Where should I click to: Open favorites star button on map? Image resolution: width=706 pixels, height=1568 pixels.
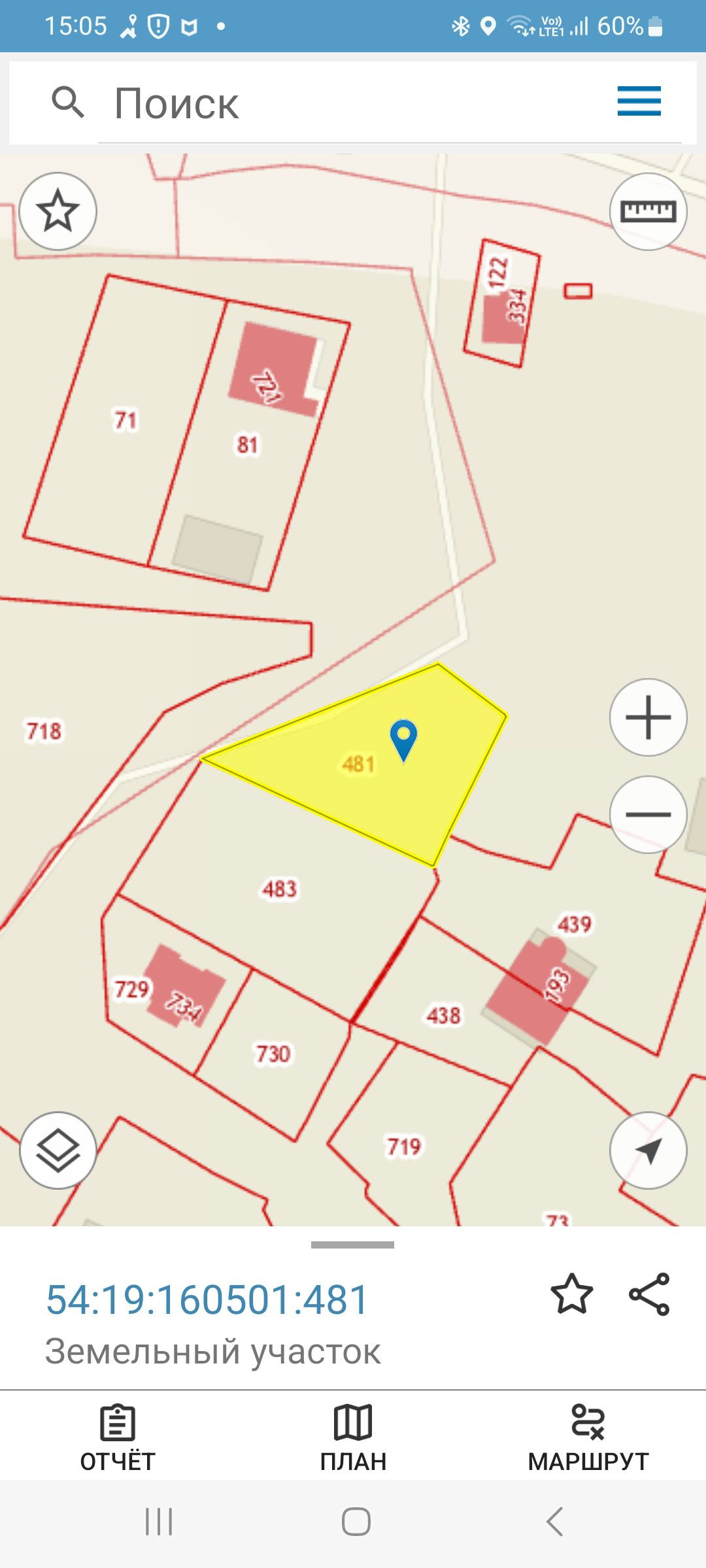58,211
